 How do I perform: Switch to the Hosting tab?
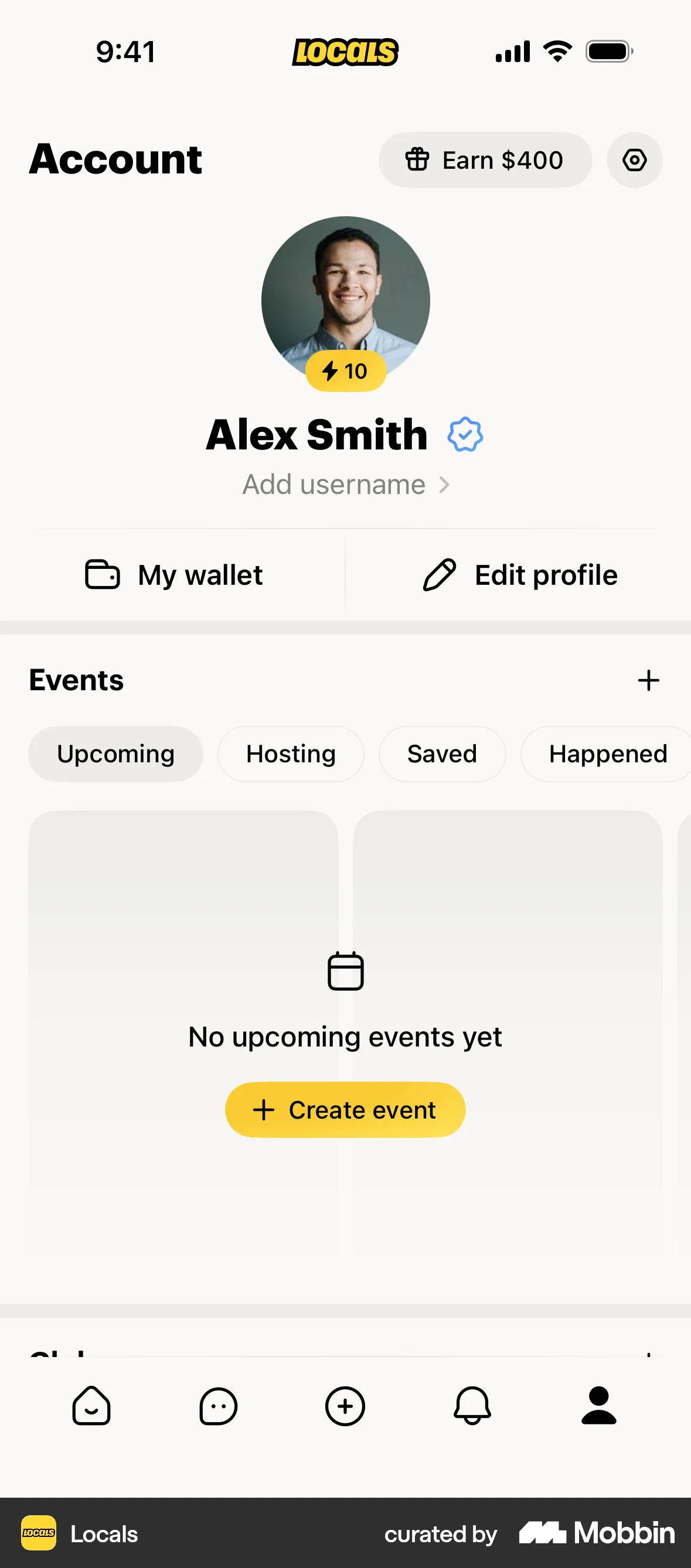point(290,754)
